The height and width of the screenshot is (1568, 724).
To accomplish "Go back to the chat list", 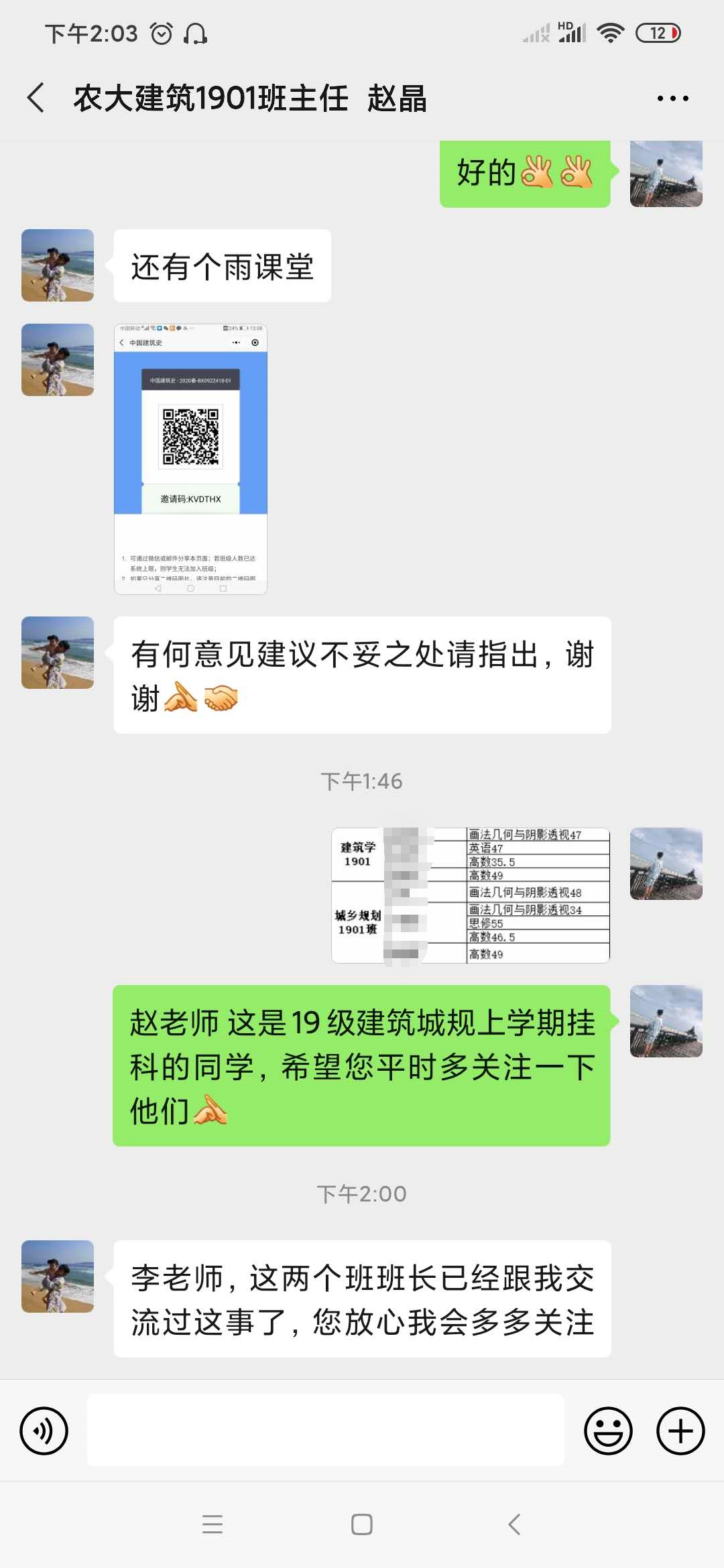I will coord(37,98).
